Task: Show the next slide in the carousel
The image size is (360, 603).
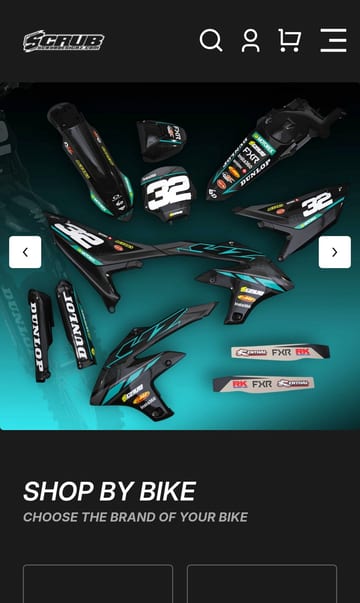Action: coord(335,252)
